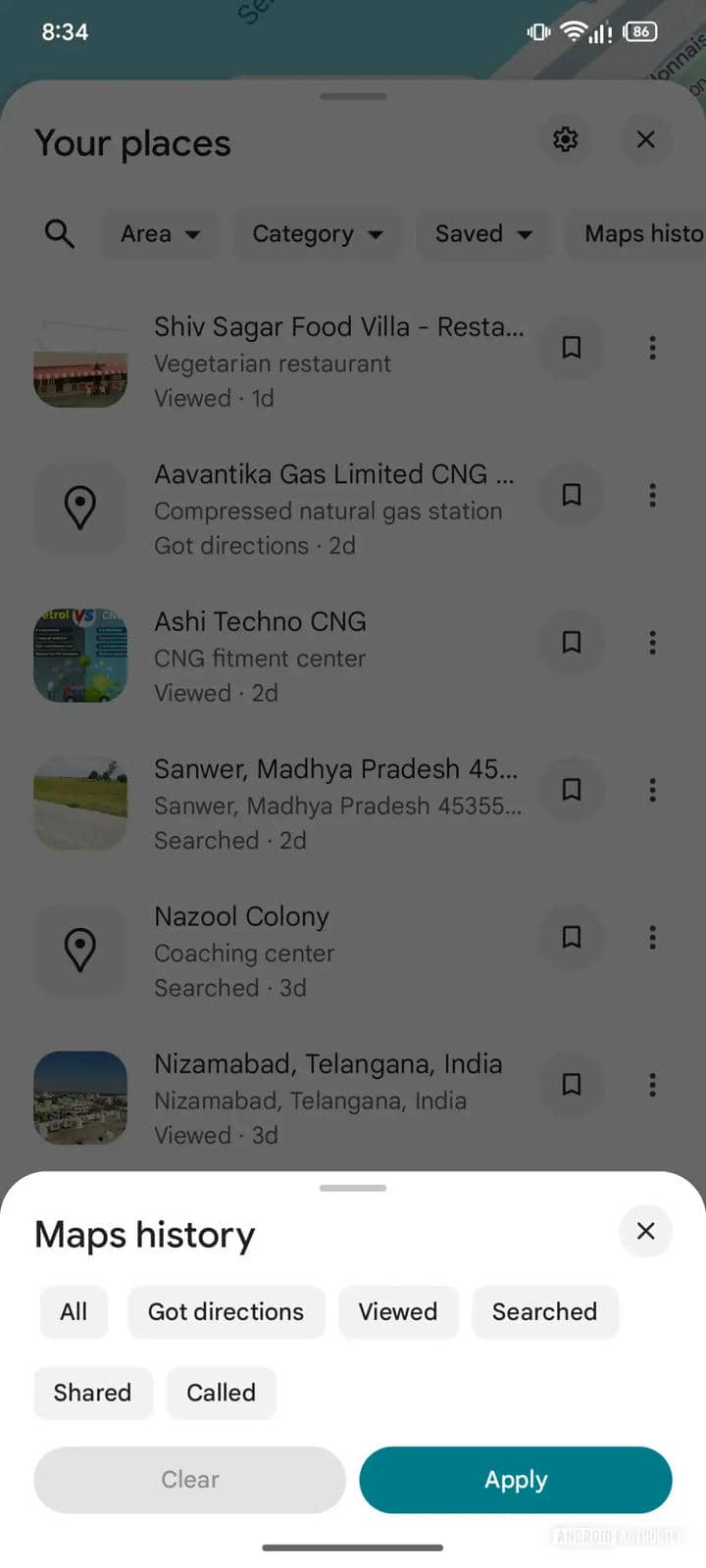Viewport: 706px width, 1568px height.
Task: Open the Area dropdown
Action: click(x=158, y=233)
